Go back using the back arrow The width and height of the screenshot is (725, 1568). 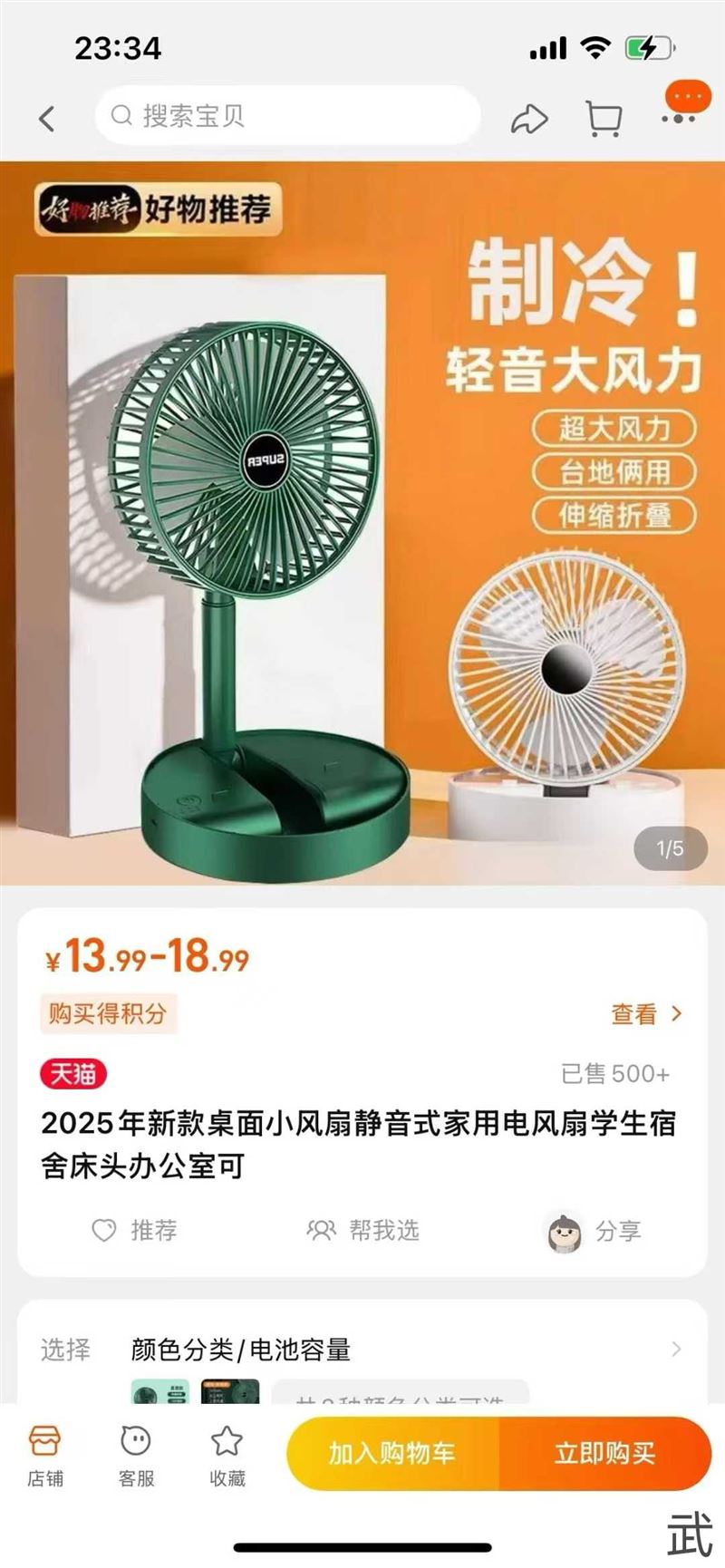(x=47, y=117)
